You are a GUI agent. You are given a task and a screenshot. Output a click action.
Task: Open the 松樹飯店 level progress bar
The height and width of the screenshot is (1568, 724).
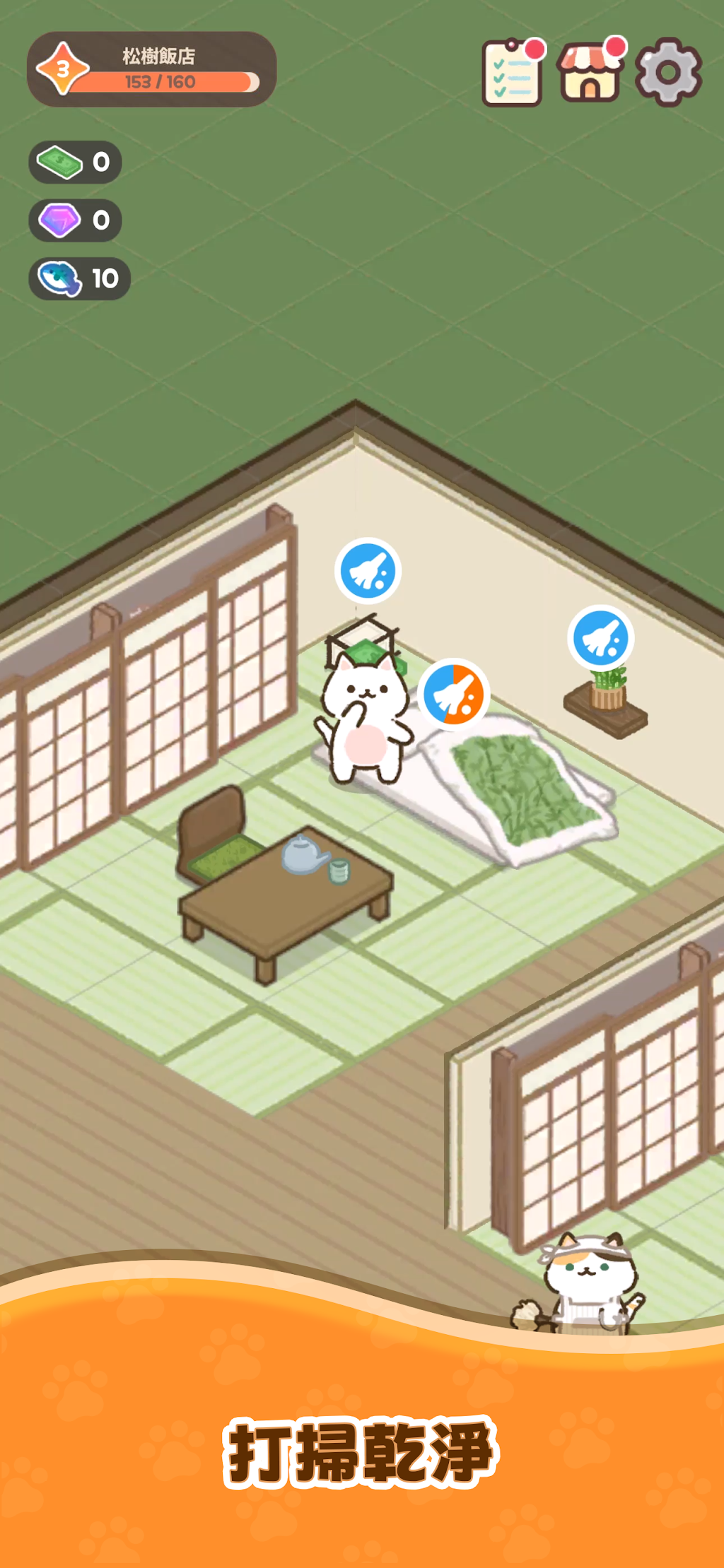pos(151,69)
